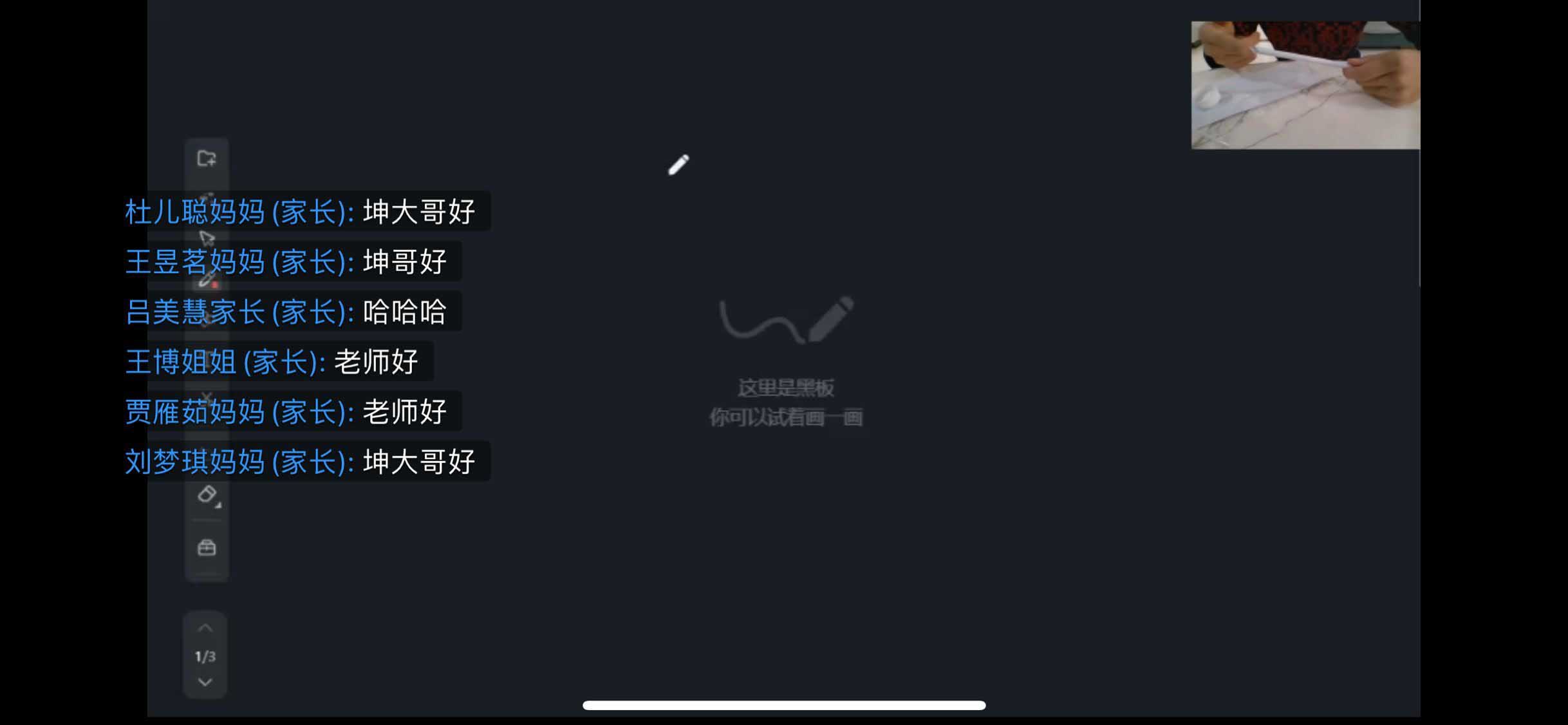The width and height of the screenshot is (1568, 725).
Task: Select the eraser tool
Action: [x=207, y=494]
